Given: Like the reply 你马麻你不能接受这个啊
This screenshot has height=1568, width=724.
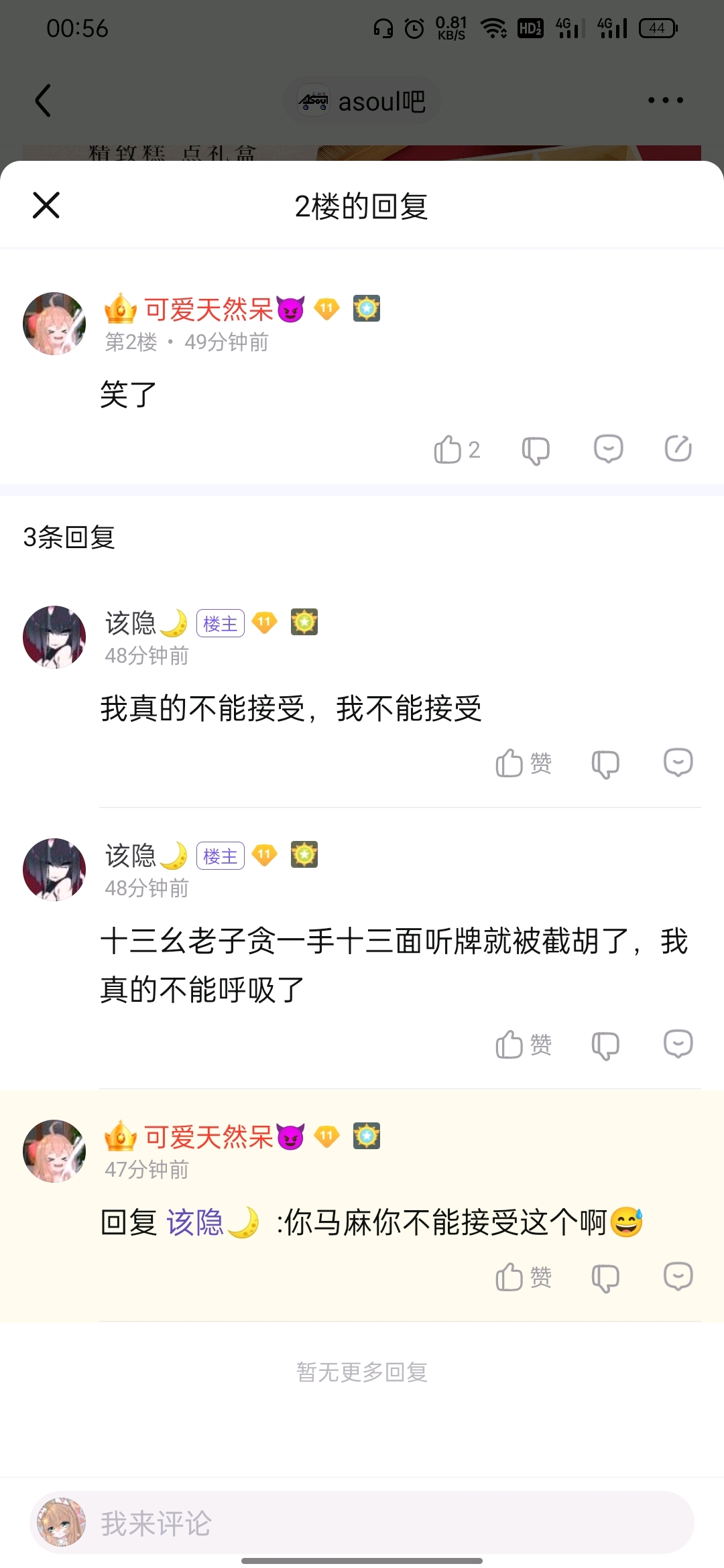Looking at the screenshot, I should coord(523,1277).
